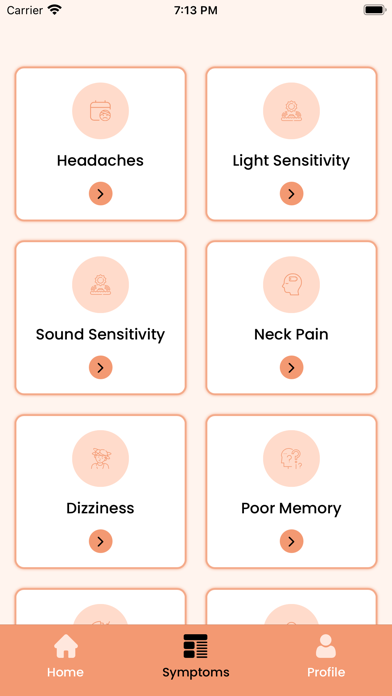Open the Headaches symptom card

point(100,144)
